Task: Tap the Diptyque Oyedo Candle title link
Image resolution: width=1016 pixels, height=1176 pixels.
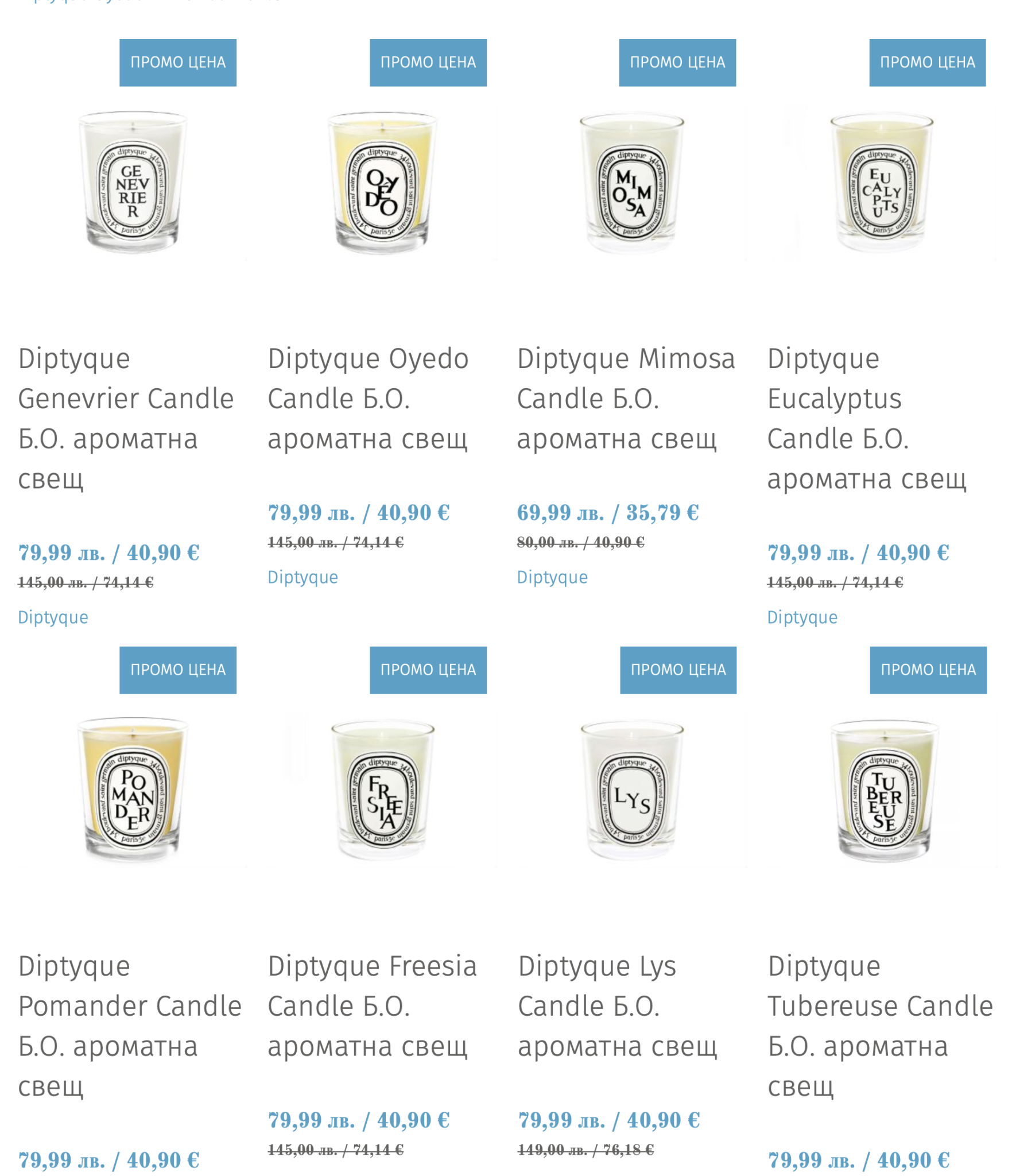Action: [x=368, y=398]
